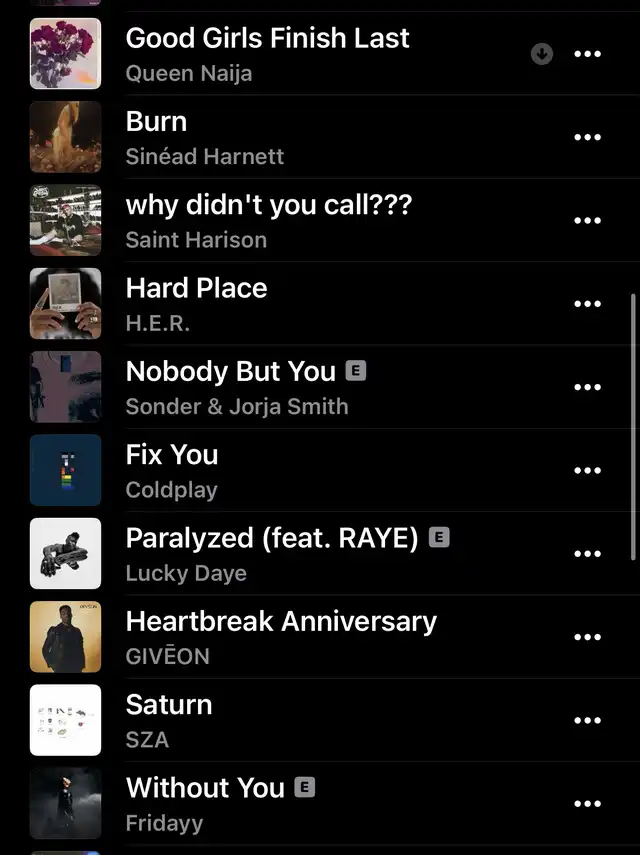The width and height of the screenshot is (640, 855).
Task: Show more options for Saturn
Action: click(587, 721)
